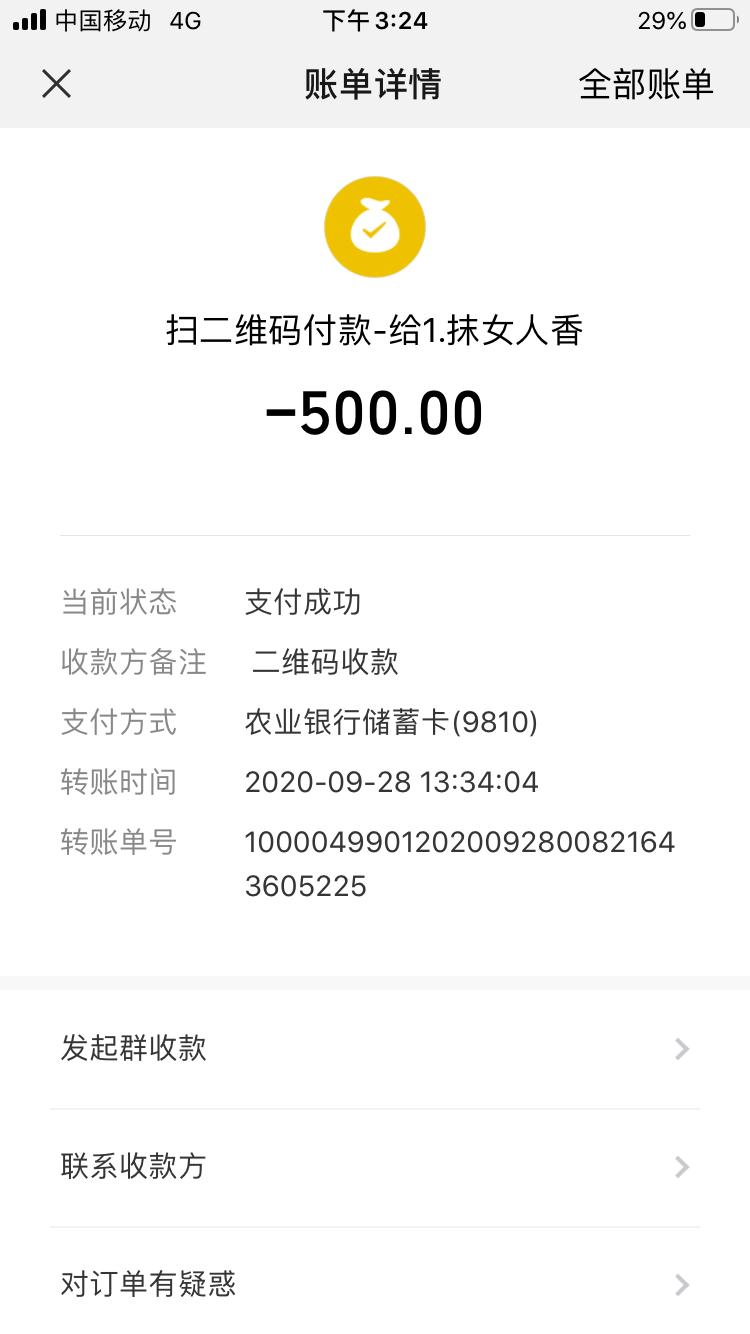Expand the 发起群收款 row chevron
The image size is (750, 1334).
coord(682,1048)
